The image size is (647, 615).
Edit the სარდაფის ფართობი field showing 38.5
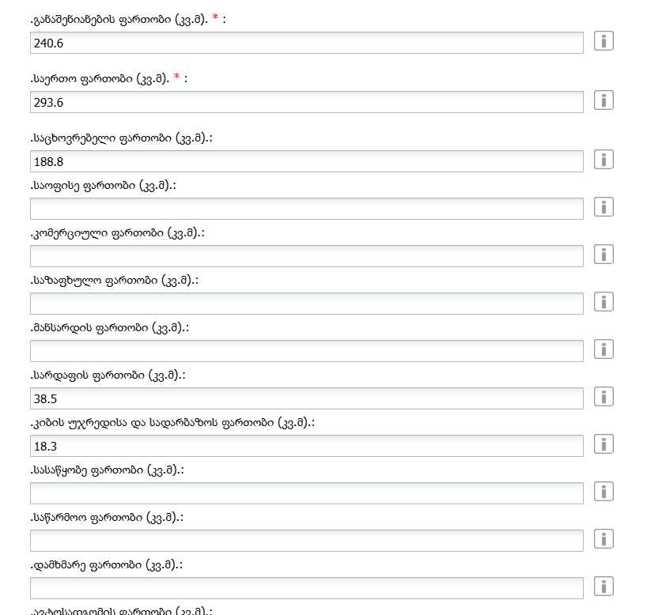[x=306, y=398]
